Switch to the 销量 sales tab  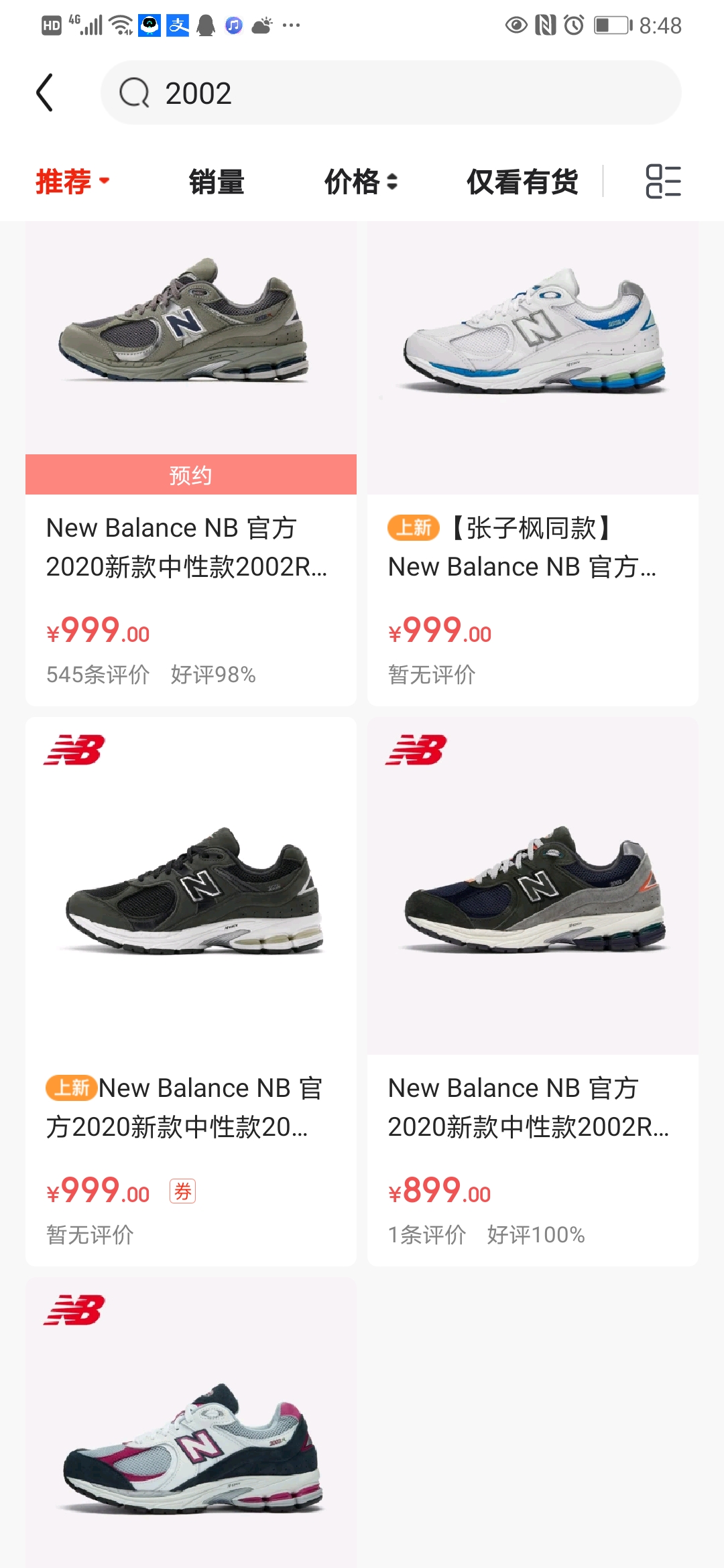(x=215, y=182)
